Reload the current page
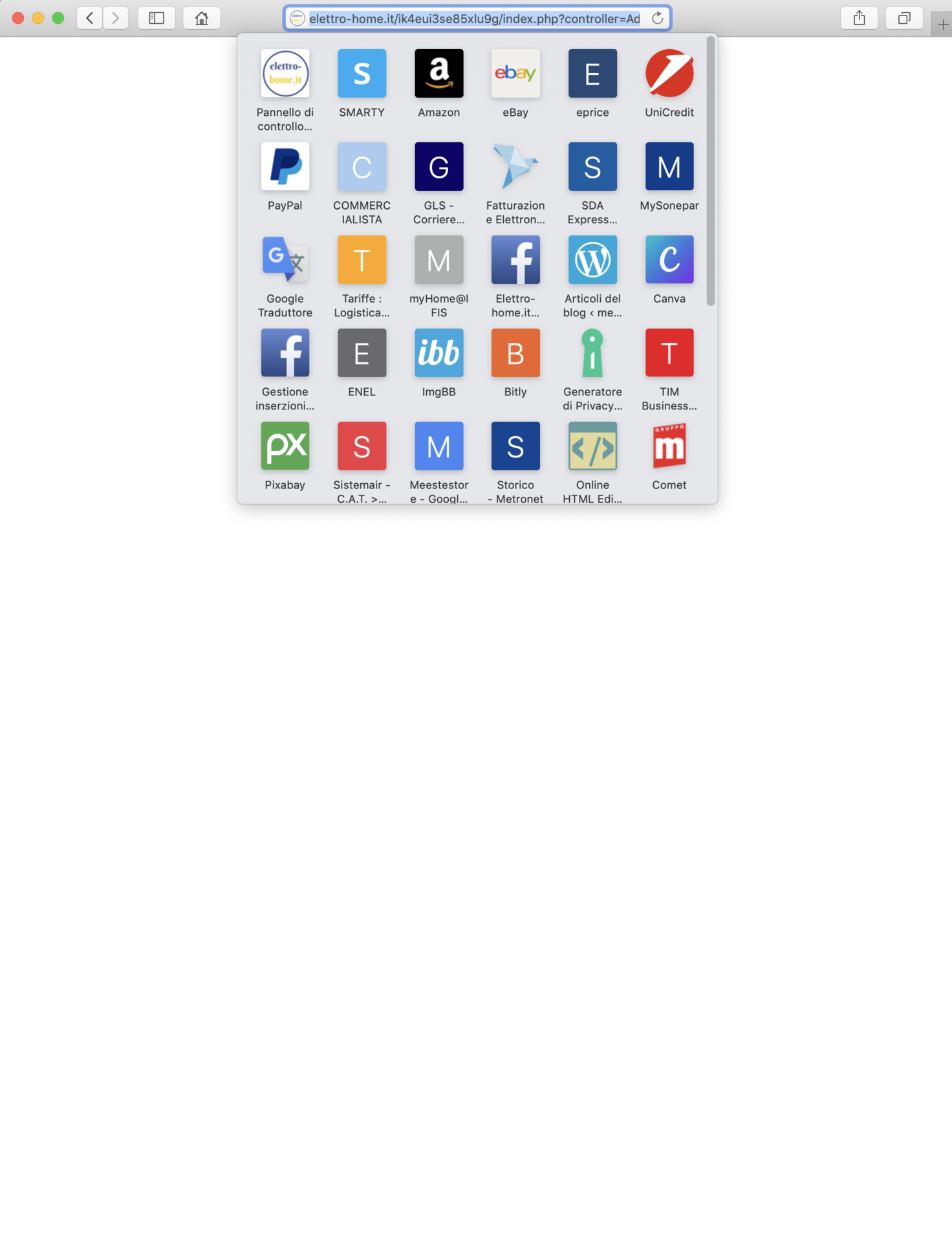952x1242 pixels. tap(658, 18)
